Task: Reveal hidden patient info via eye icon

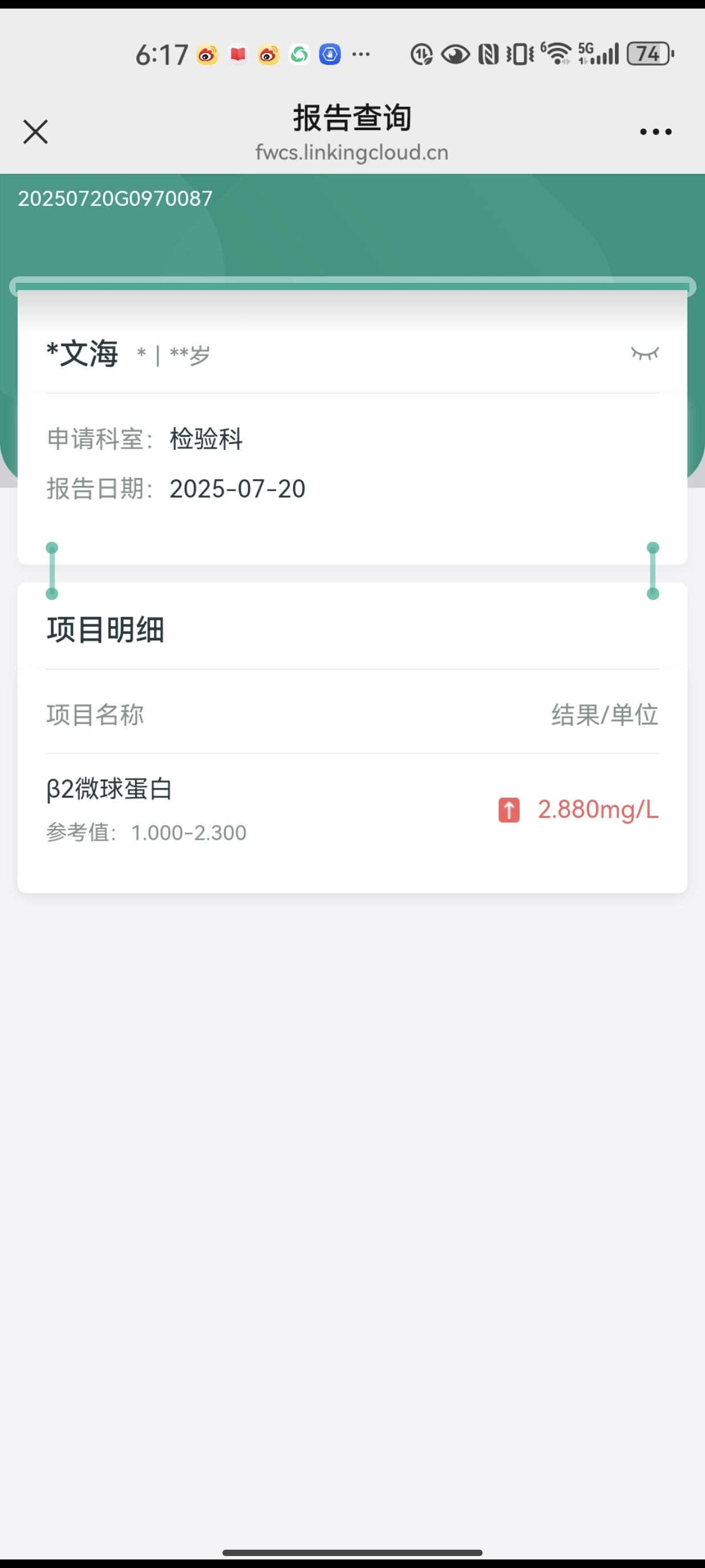Action: pos(645,353)
